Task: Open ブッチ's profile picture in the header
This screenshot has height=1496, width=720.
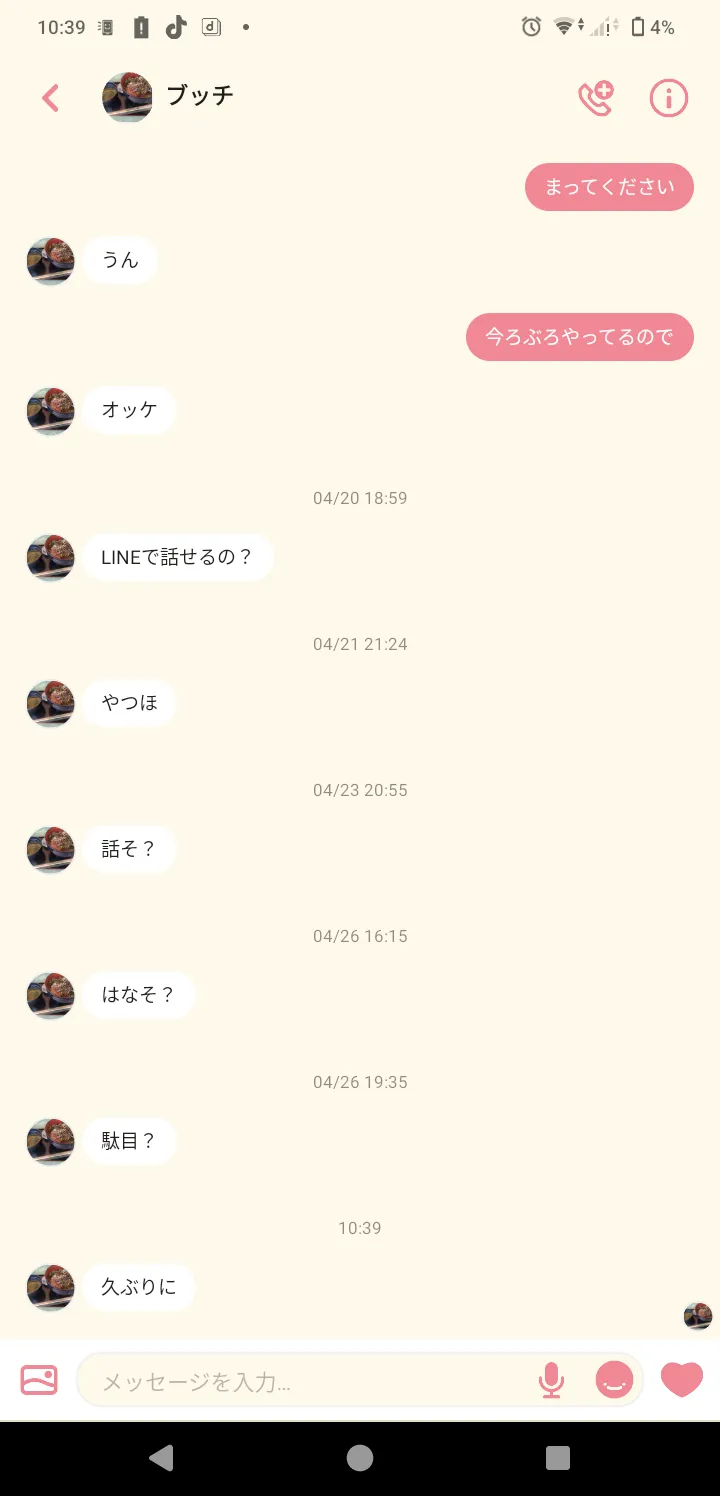Action: tap(128, 97)
